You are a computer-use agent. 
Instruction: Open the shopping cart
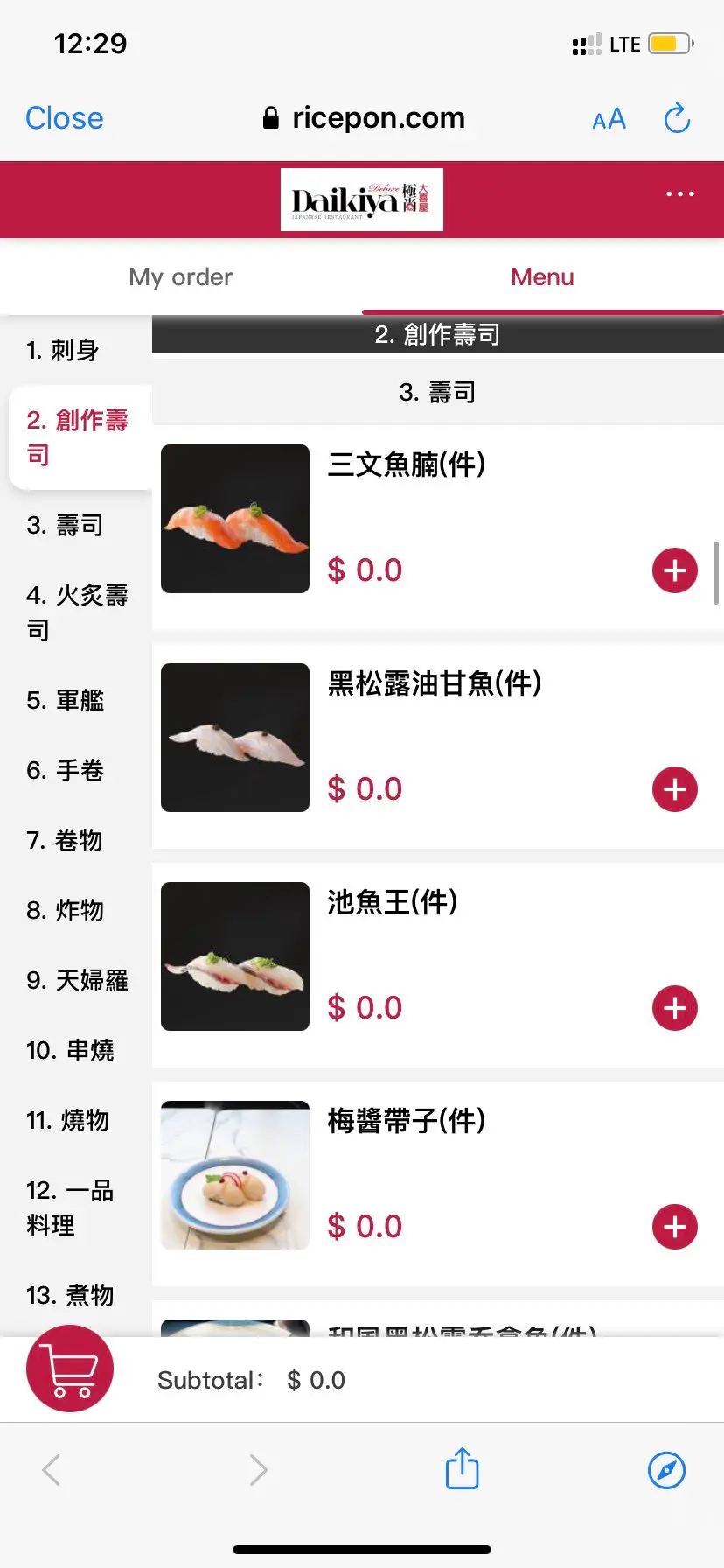(70, 1368)
